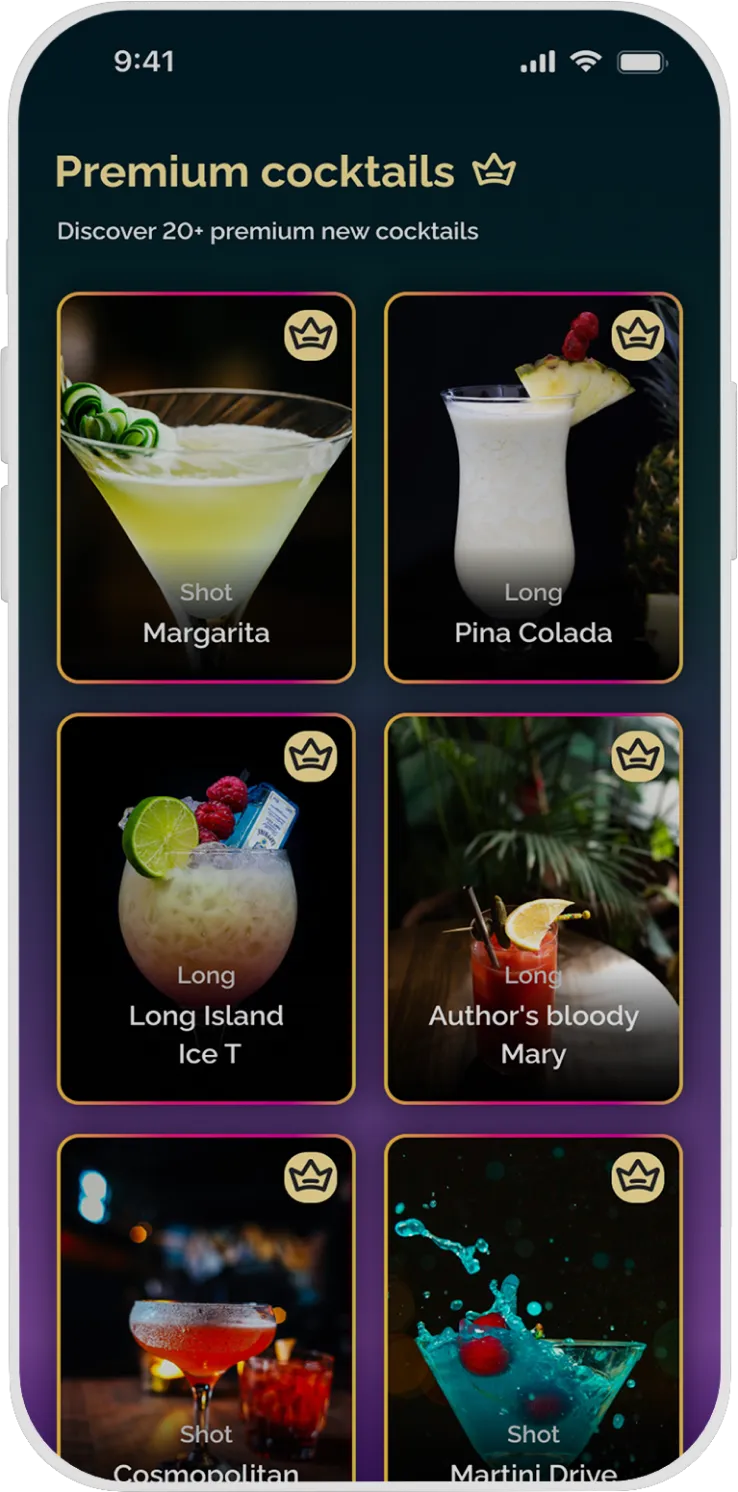This screenshot has width=738, height=1492.
Task: Click the Discover 20+ premium cocktails text
Action: 267,231
